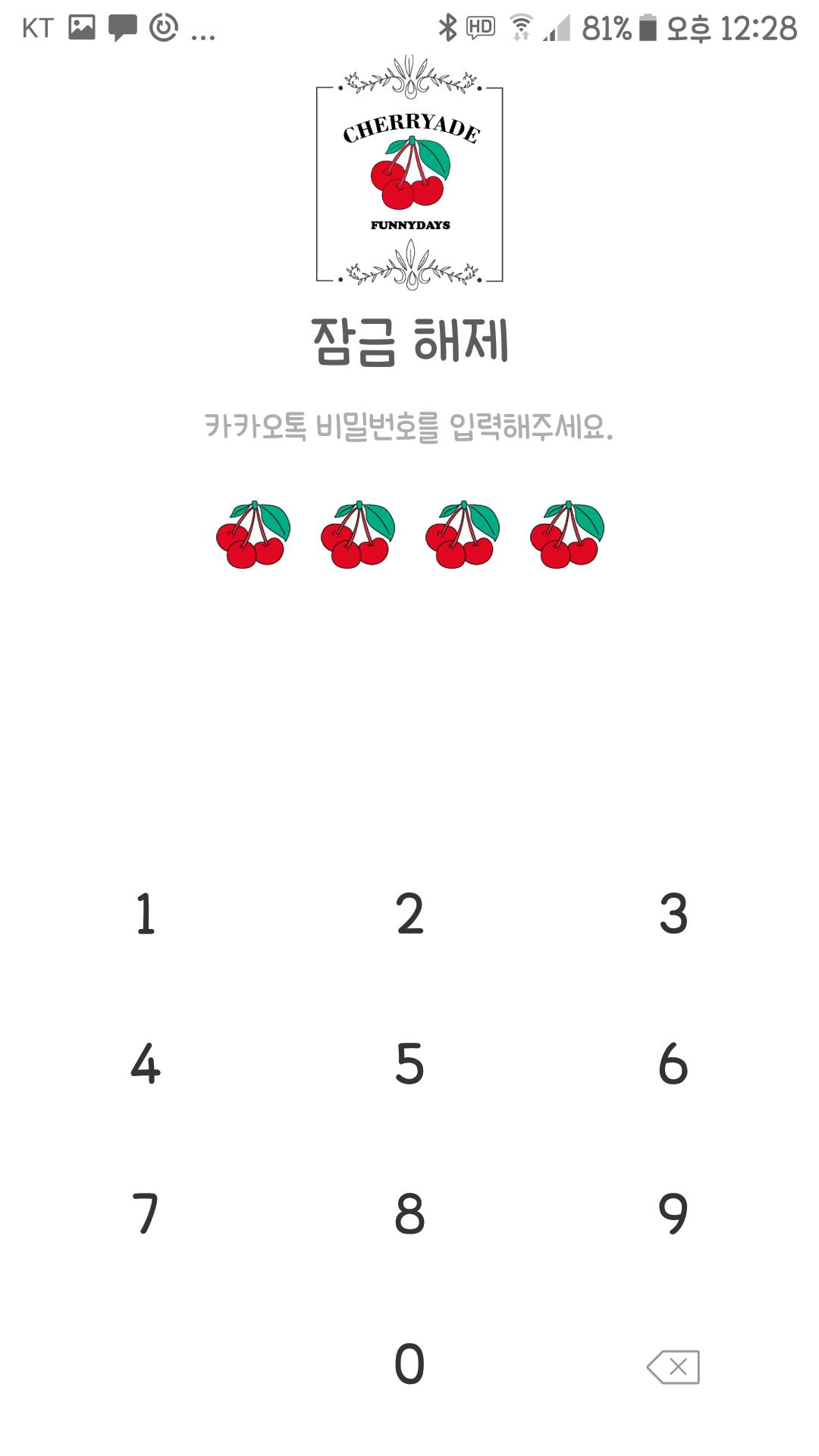Viewport: 819px width, 1456px height.
Task: Input the number 4
Action: pyautogui.click(x=145, y=1063)
